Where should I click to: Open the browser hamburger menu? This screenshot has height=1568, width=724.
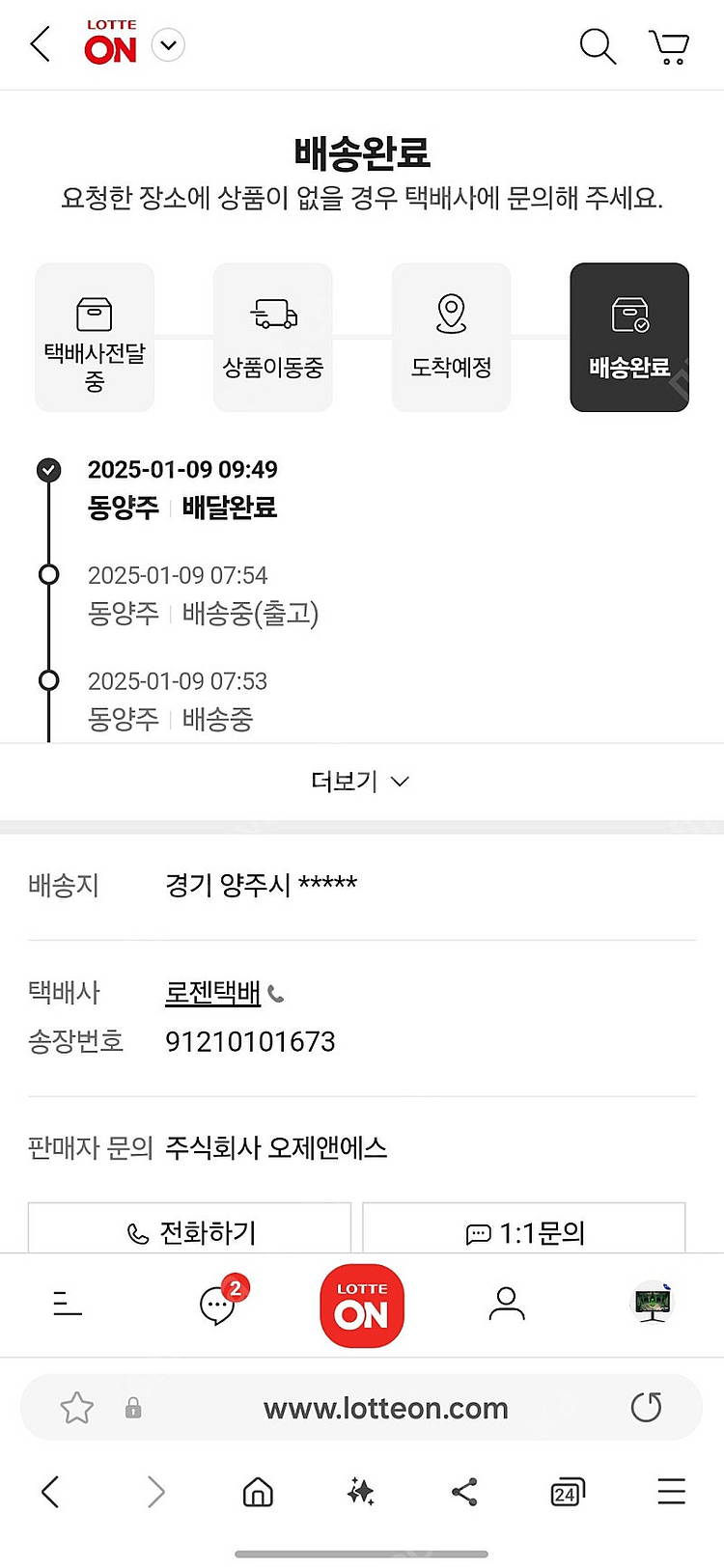671,1493
